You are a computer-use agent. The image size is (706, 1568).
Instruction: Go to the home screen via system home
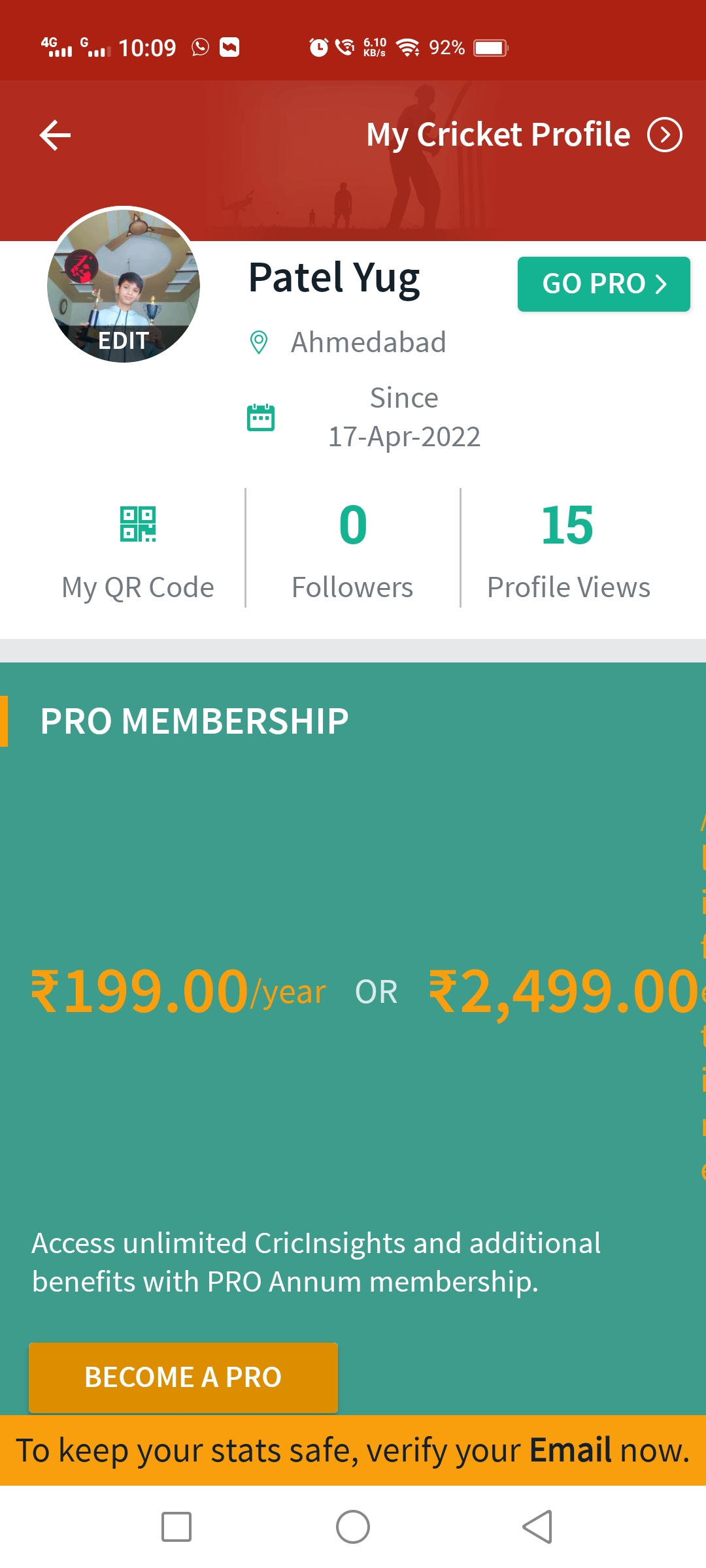click(353, 1527)
